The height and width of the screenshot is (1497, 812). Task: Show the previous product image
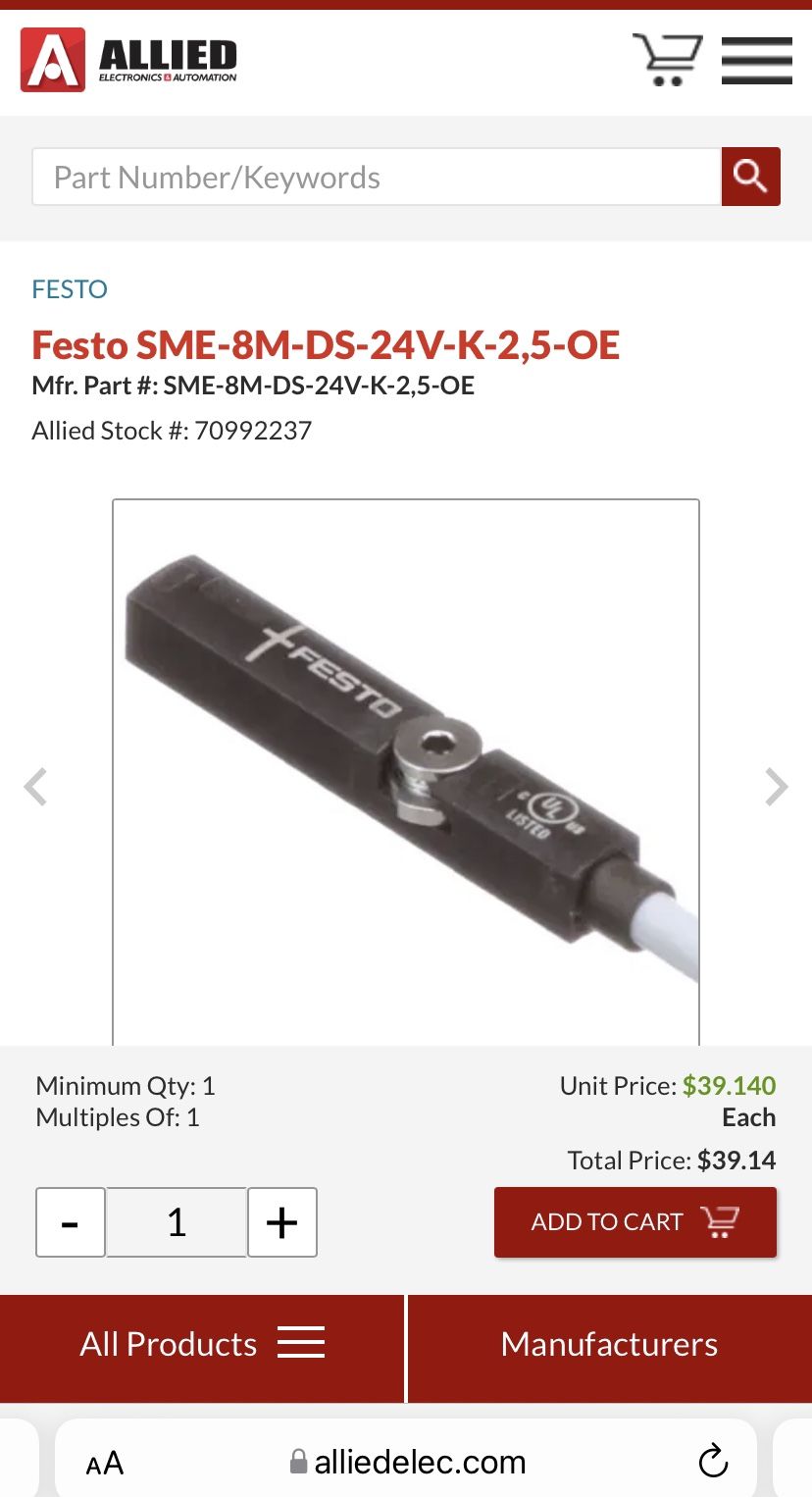tap(35, 787)
